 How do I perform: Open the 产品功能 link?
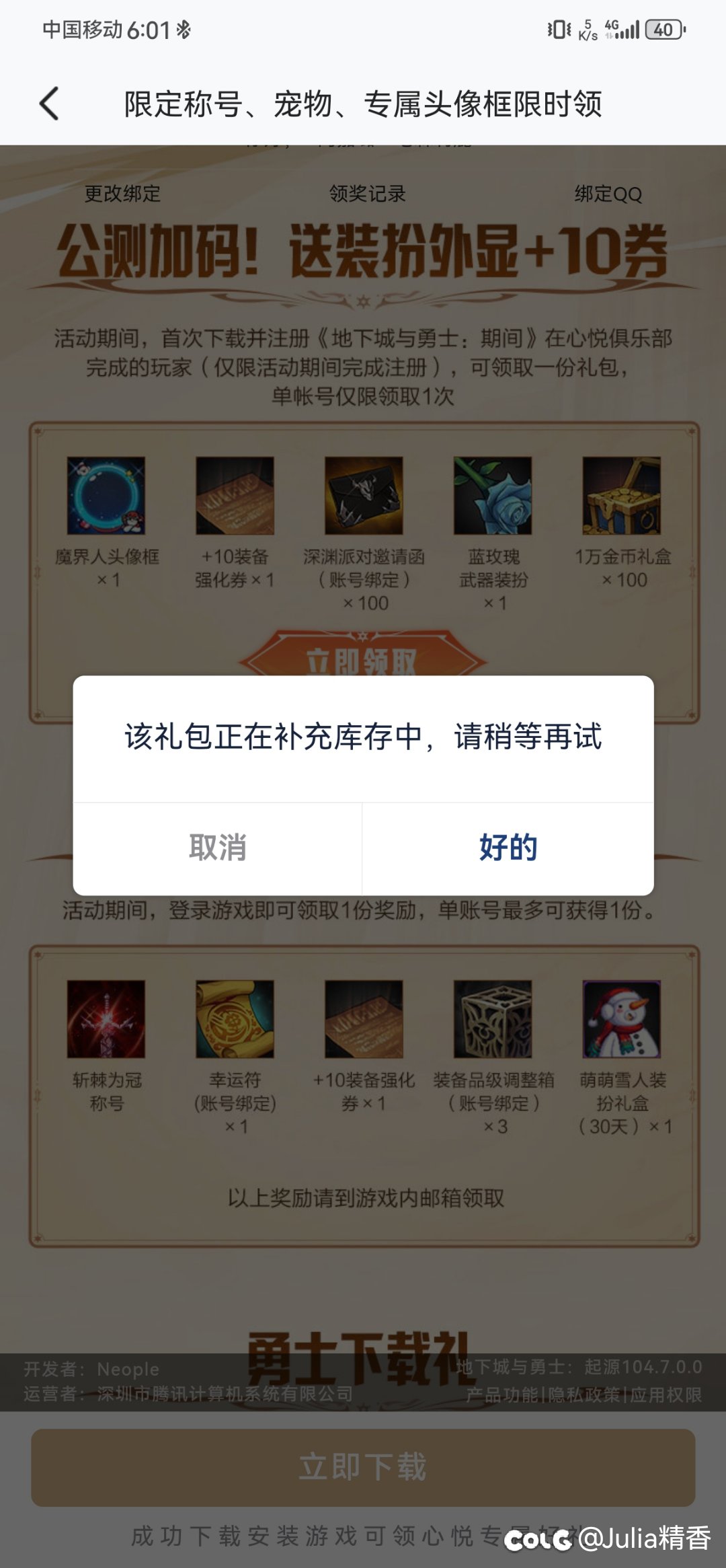click(x=502, y=1395)
